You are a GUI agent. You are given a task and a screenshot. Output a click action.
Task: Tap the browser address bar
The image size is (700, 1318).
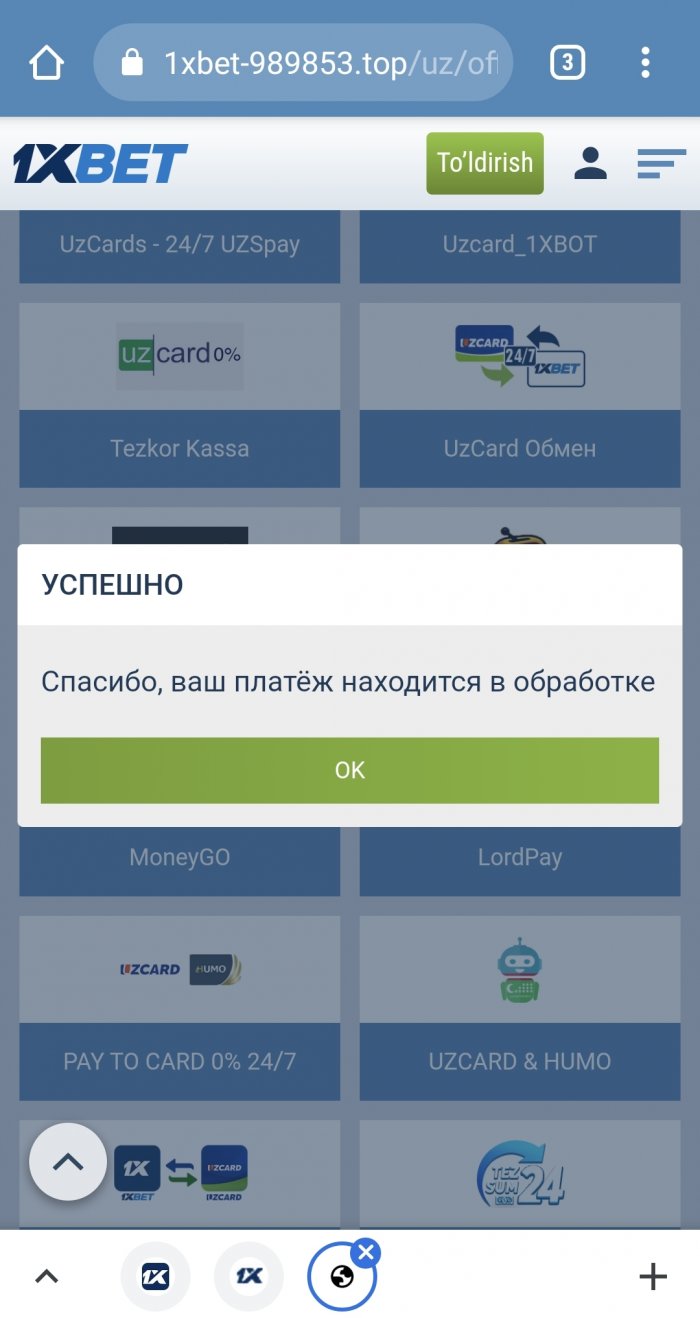(330, 63)
